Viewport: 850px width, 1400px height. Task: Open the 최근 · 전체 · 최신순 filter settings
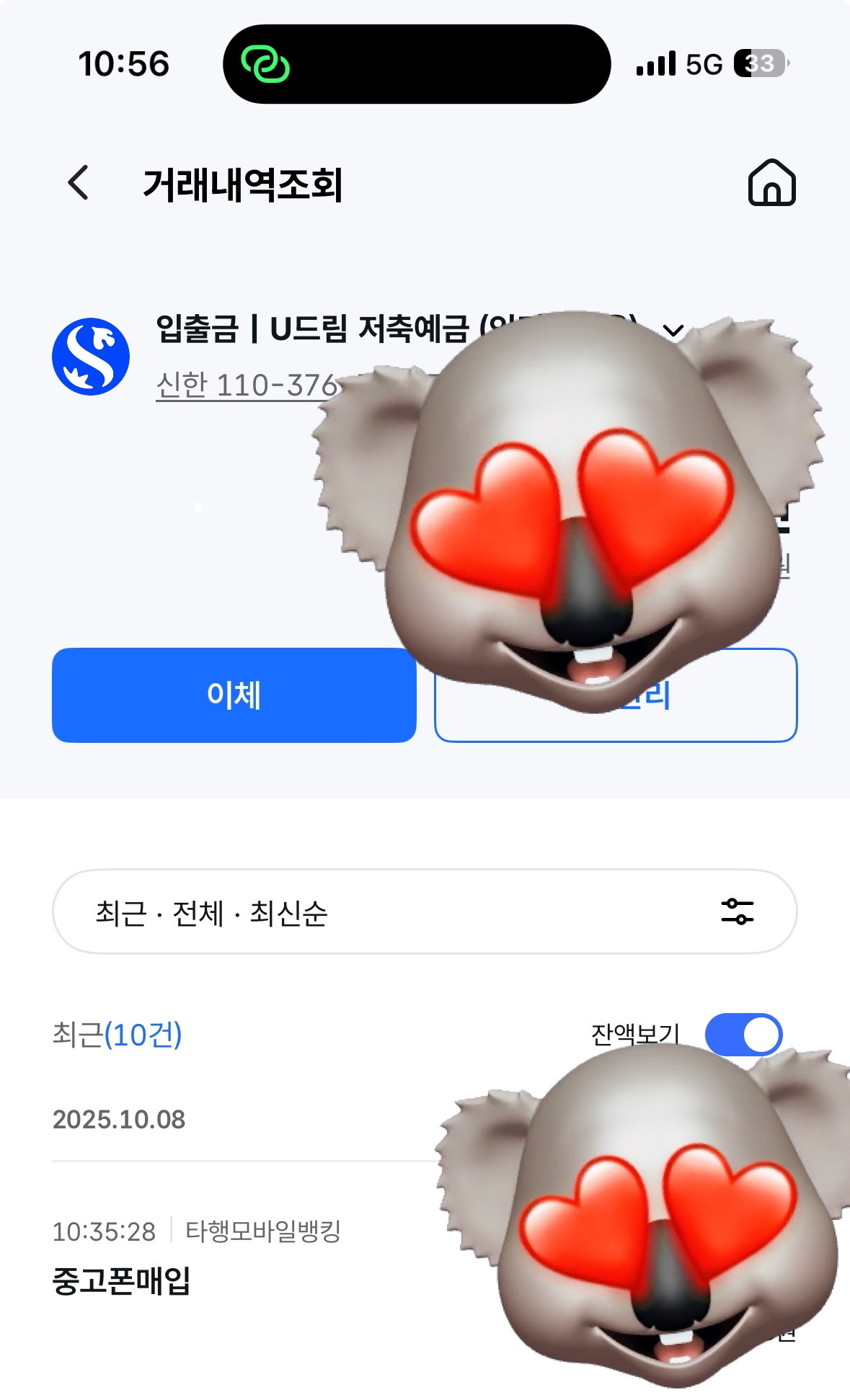click(x=737, y=911)
